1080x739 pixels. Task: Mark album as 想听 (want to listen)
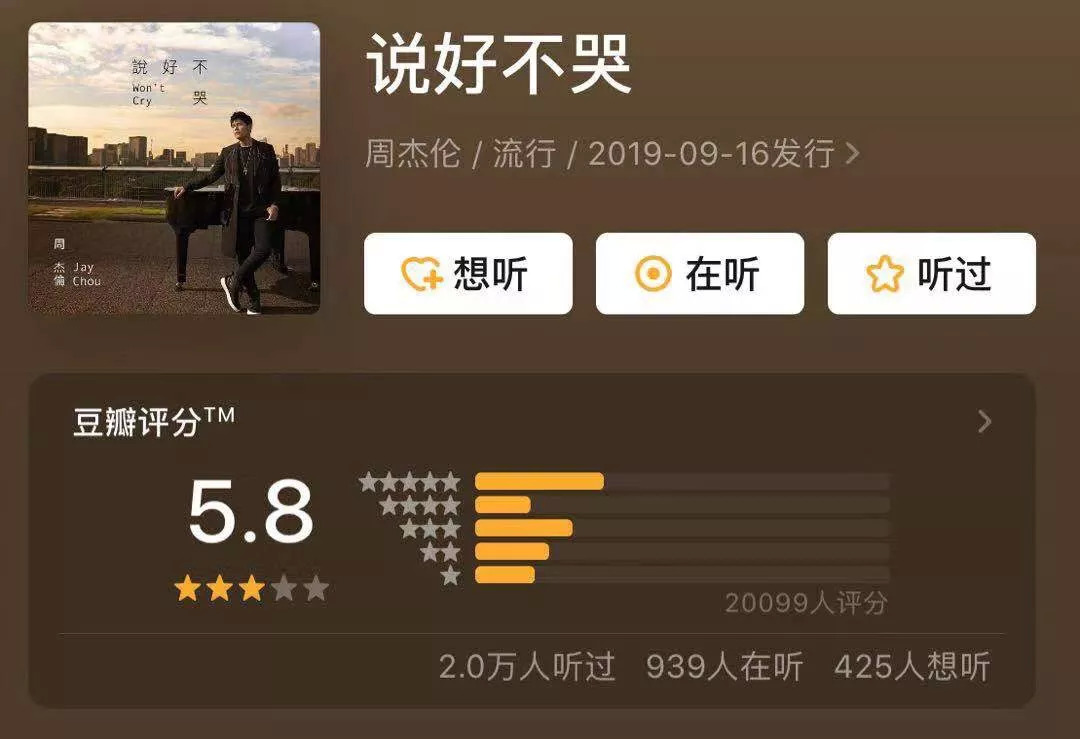coord(468,274)
